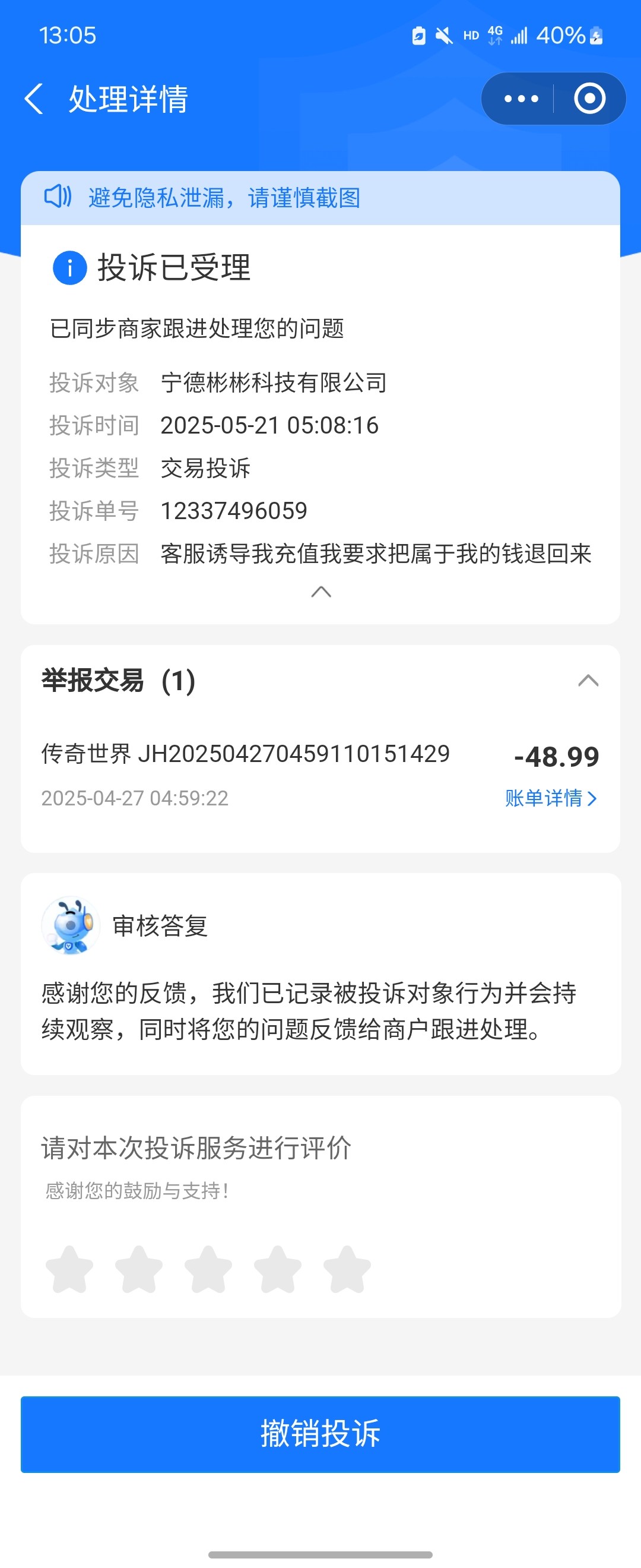Collapse the 举报交易 section

click(x=588, y=681)
